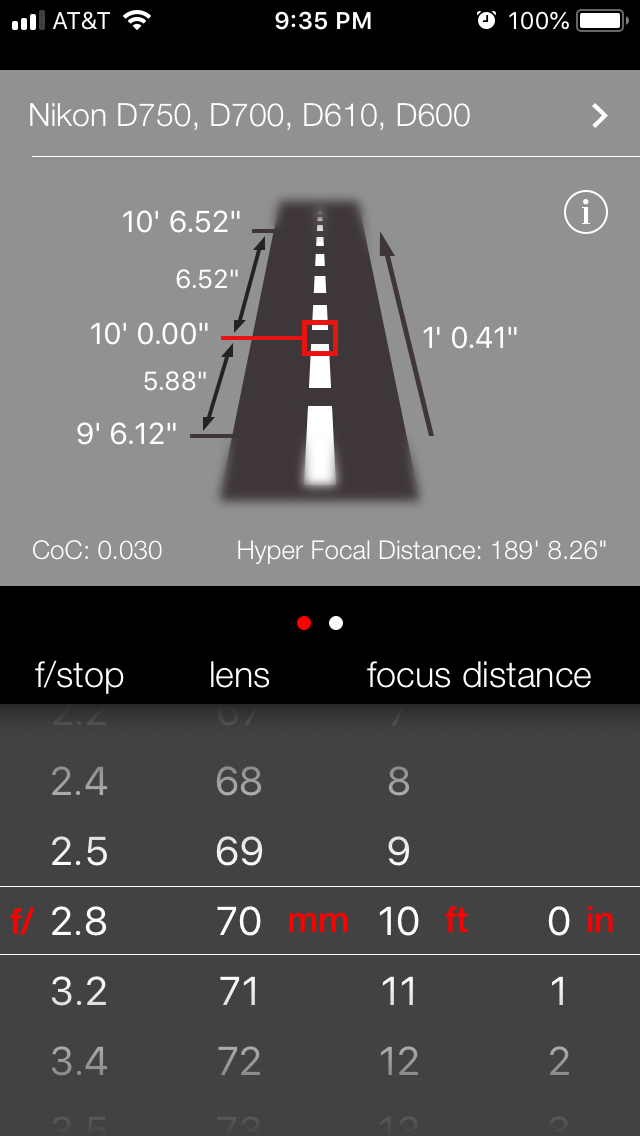Open the Nikon D750 camera selection row
The width and height of the screenshot is (640, 1136).
coord(320,116)
